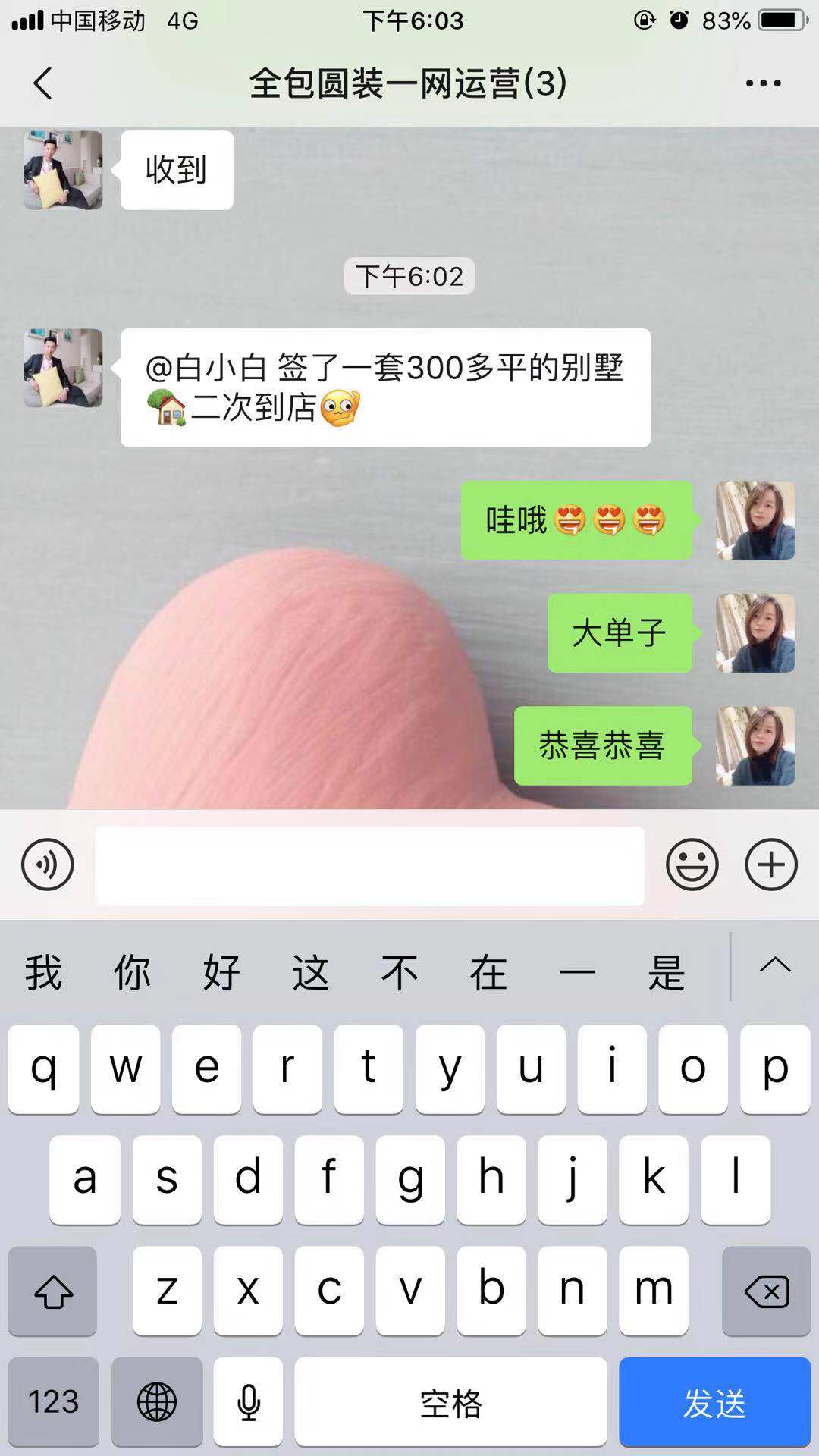Open the plus attachment menu
The image size is (819, 1456).
coord(771,864)
